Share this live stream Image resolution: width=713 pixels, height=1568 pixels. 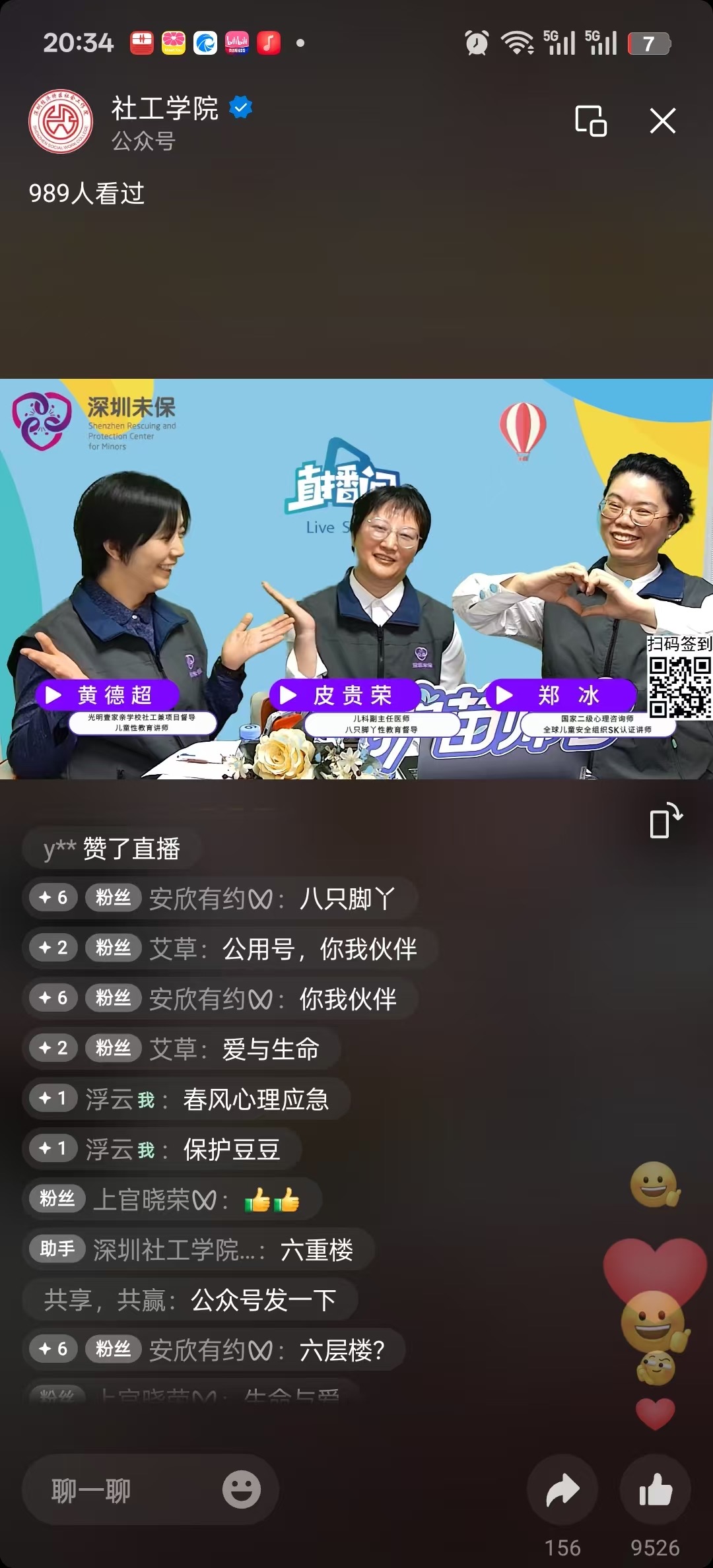pos(562,1490)
